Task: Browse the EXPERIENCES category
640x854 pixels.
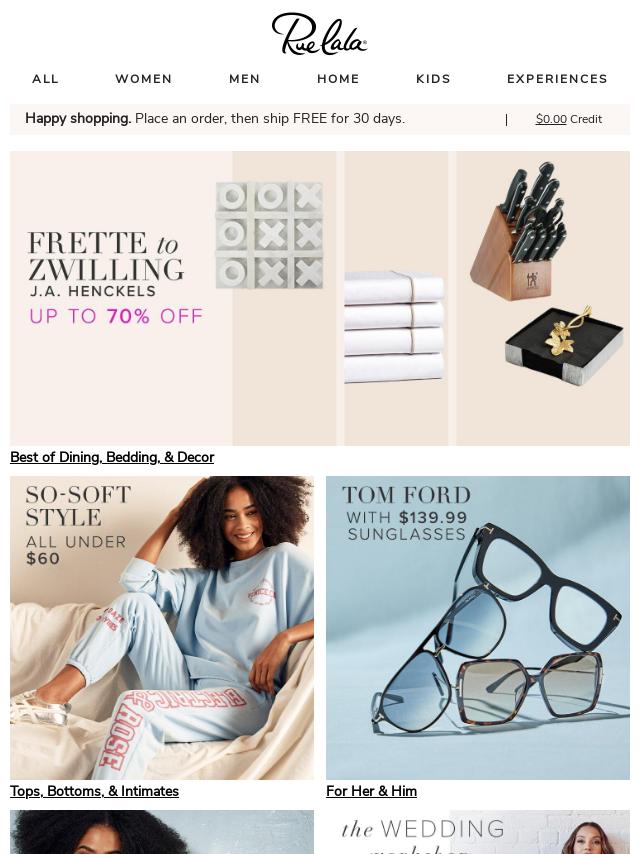Action: 557,79
